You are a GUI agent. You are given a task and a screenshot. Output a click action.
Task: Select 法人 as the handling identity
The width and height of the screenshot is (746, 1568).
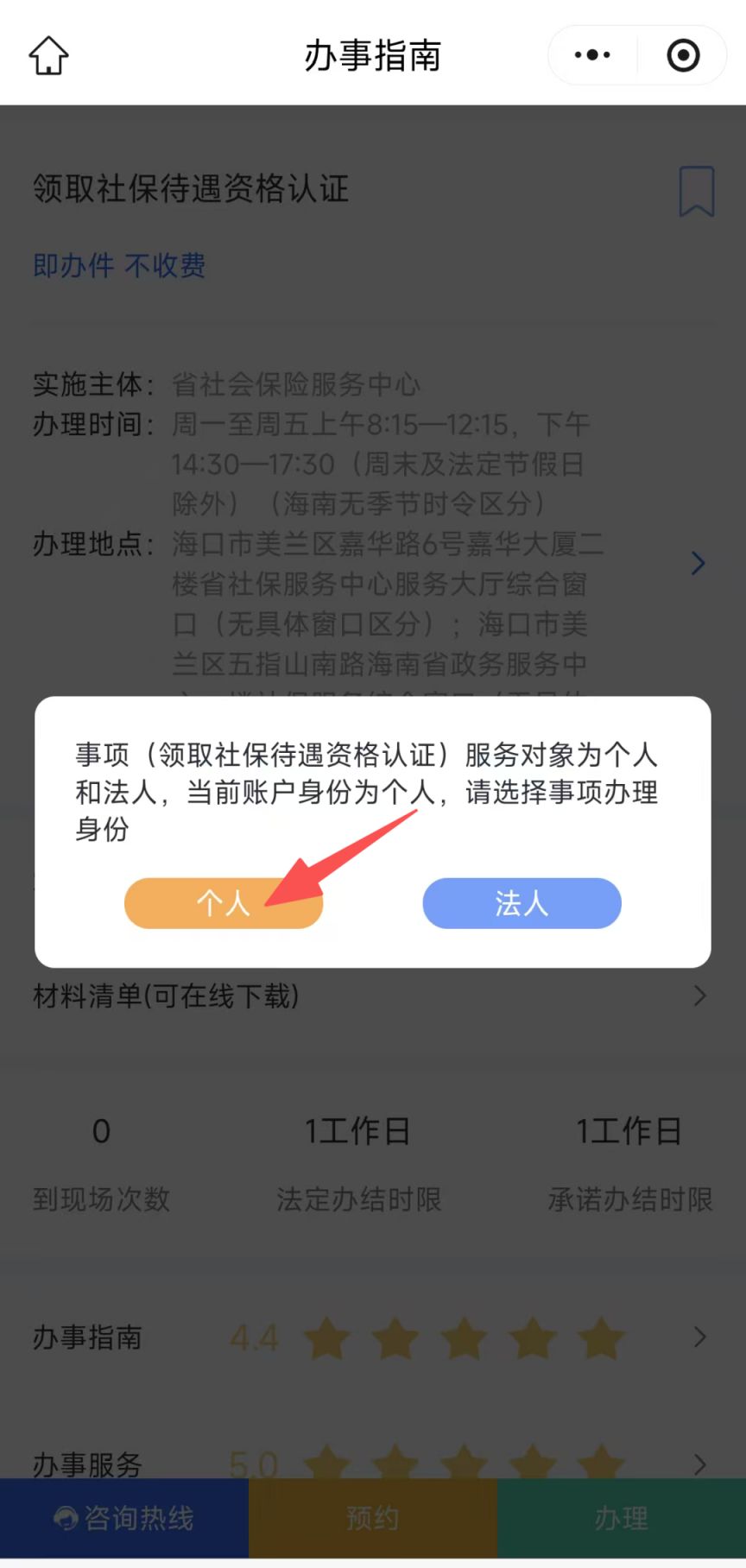coord(521,903)
